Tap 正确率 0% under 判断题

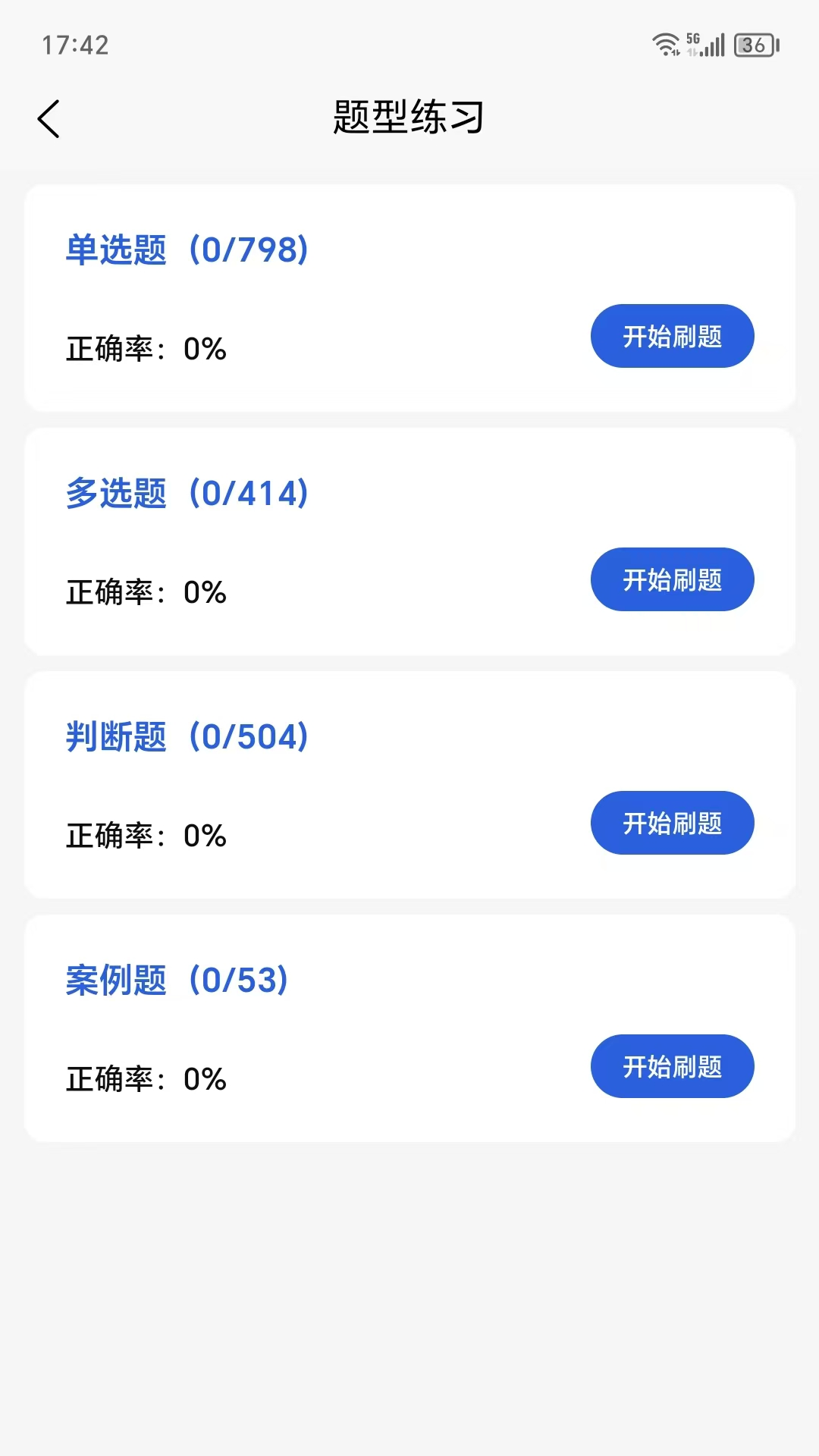[x=146, y=836]
